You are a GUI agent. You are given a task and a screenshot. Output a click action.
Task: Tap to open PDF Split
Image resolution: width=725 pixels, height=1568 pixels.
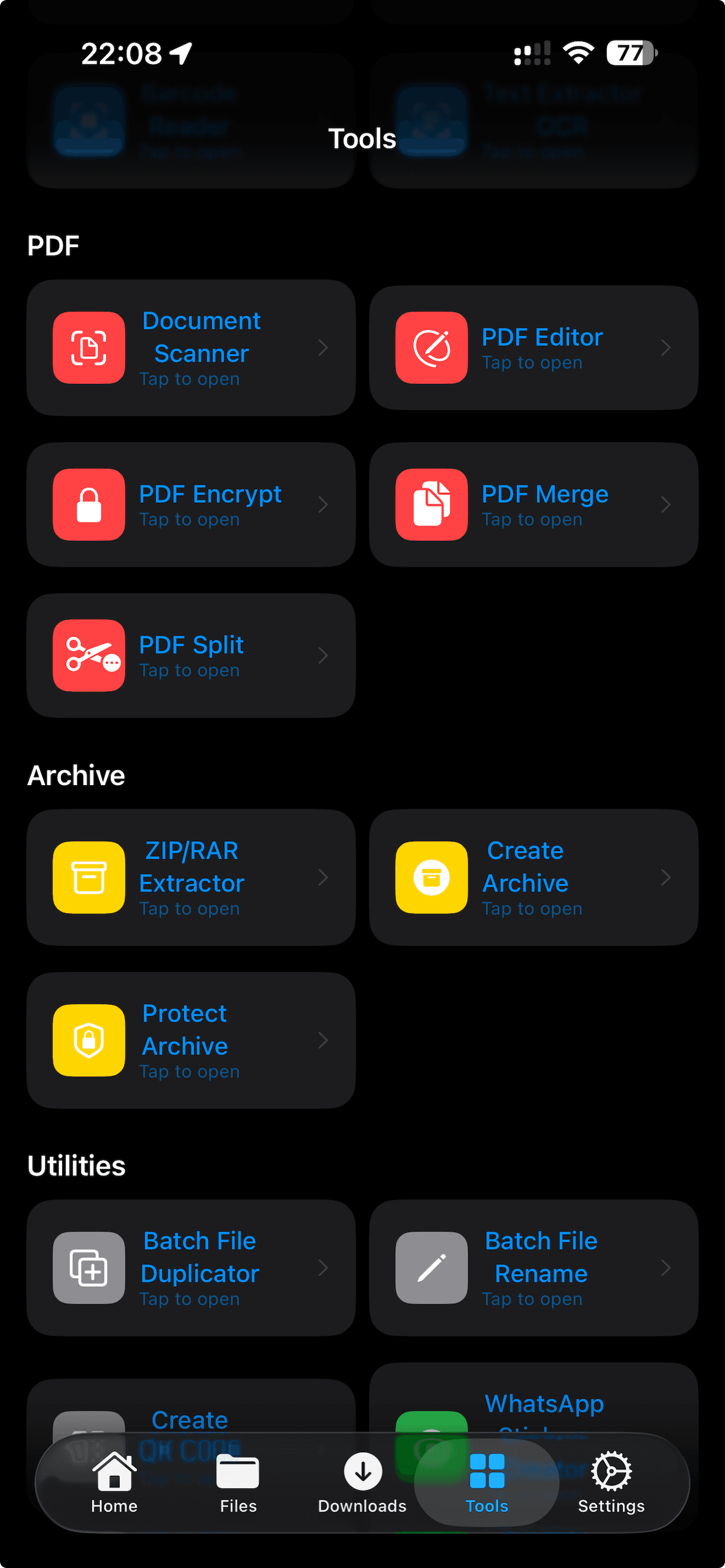coord(190,655)
